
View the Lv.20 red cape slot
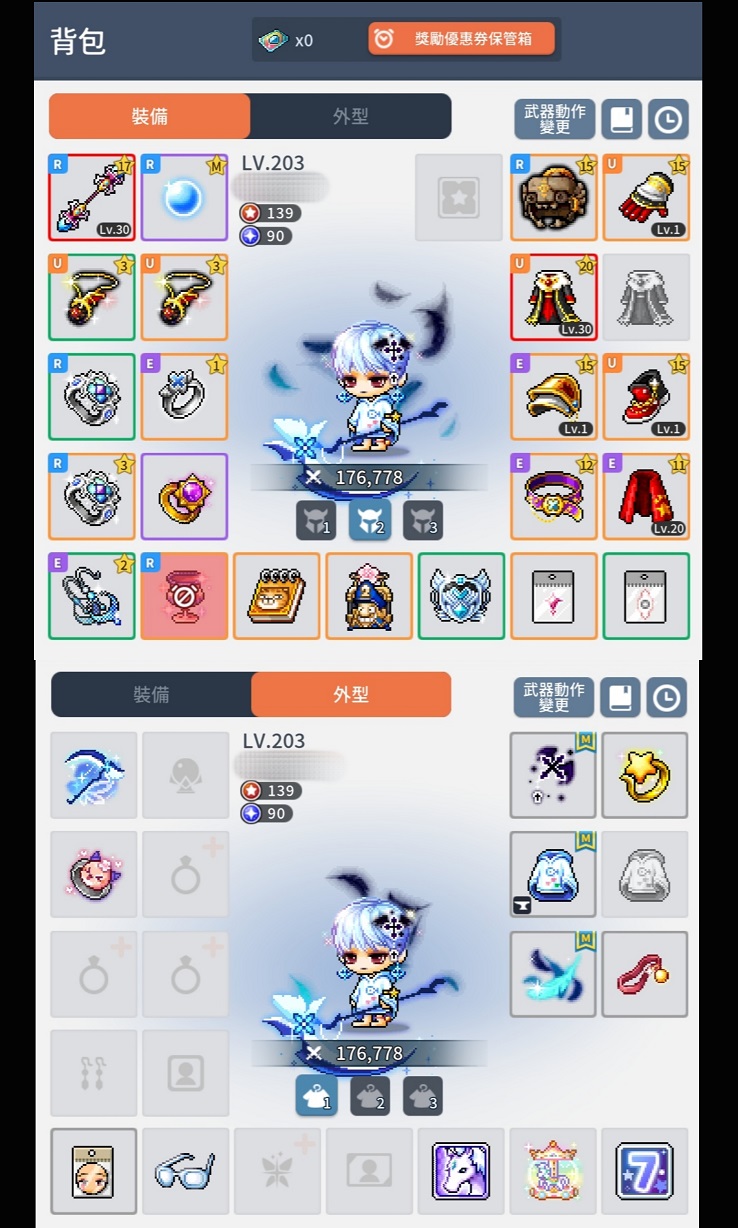646,496
